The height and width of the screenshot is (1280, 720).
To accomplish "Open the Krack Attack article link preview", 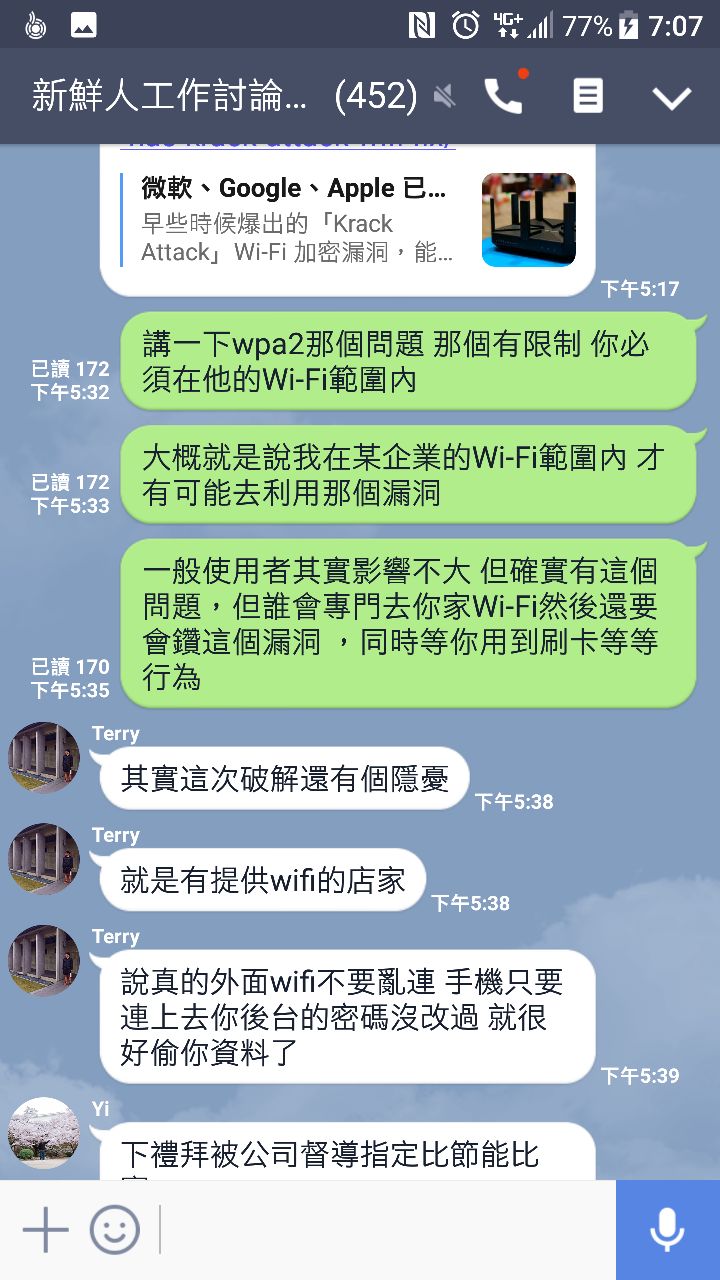I will pos(348,220).
